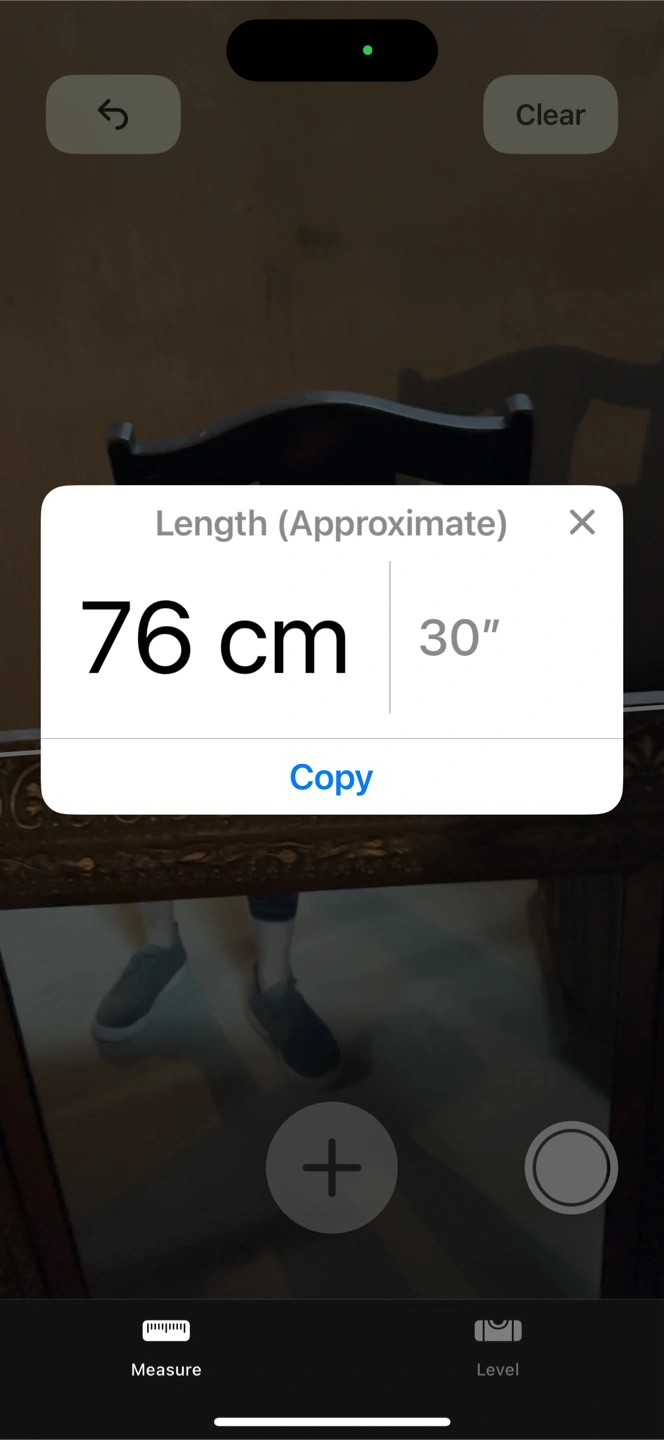Tap the undo arrow button
Image resolution: width=664 pixels, height=1440 pixels.
(x=113, y=114)
